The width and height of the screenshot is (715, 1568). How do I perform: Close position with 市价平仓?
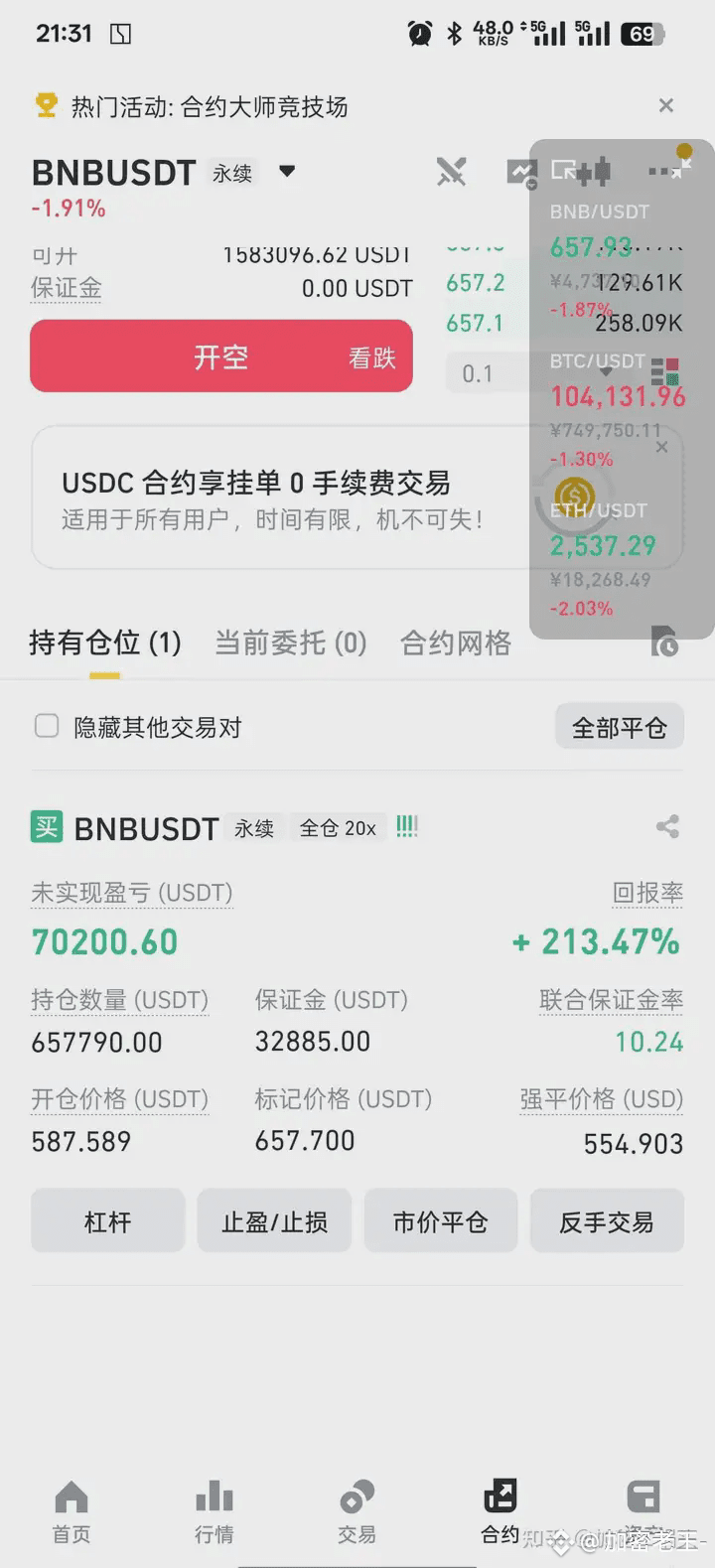[x=441, y=1220]
